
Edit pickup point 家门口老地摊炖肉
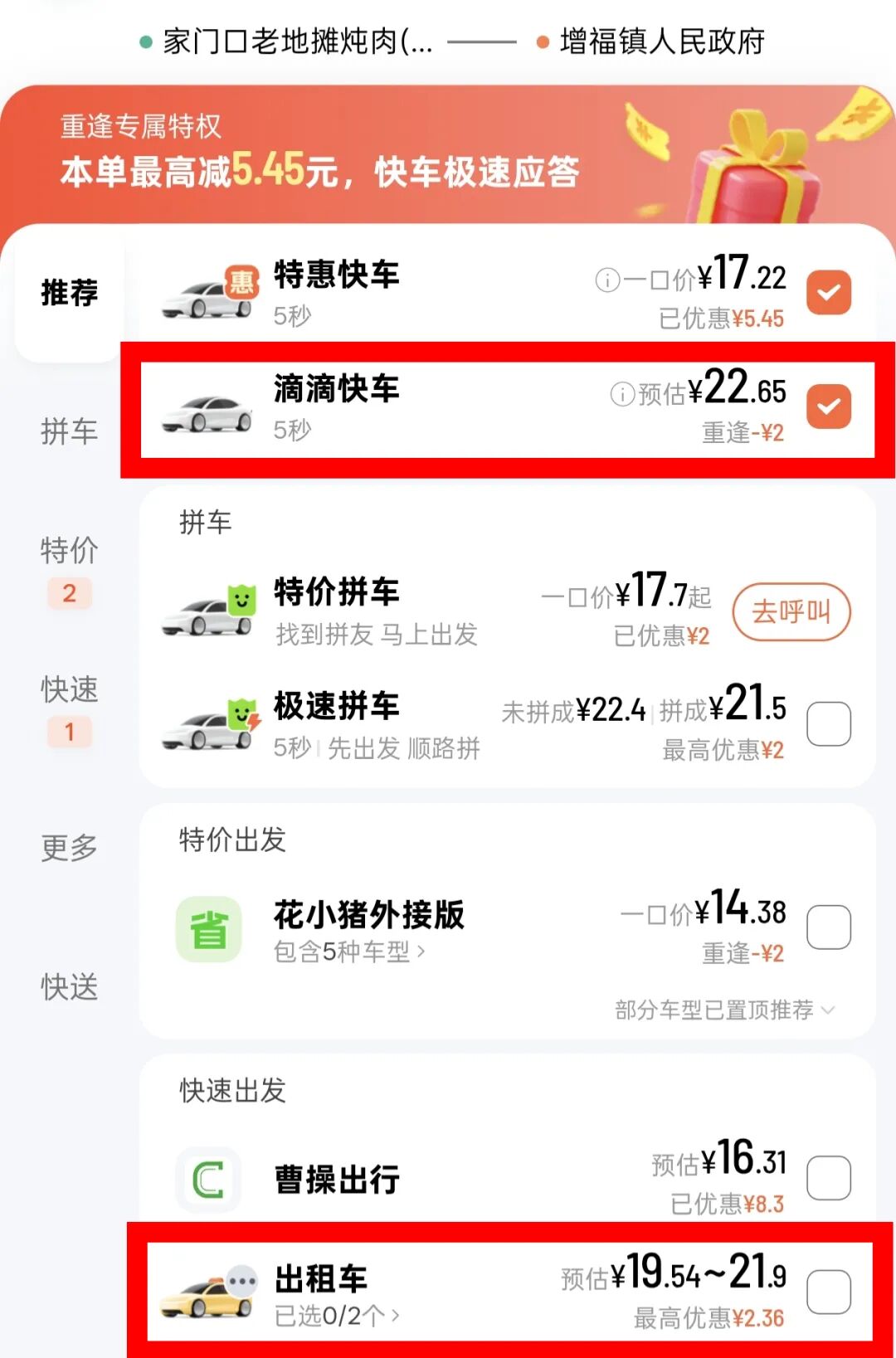pyautogui.click(x=297, y=41)
